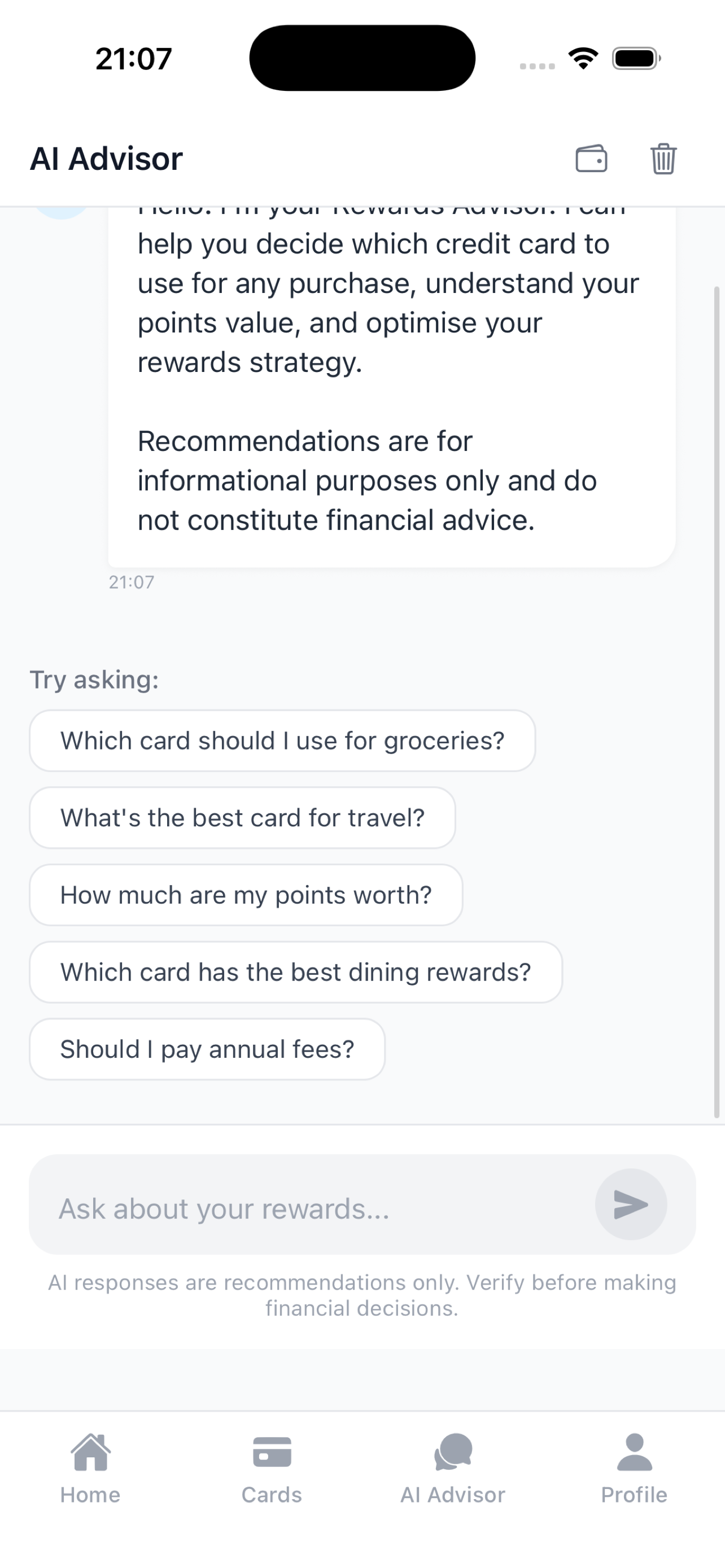Select the annual fees suggestion

[207, 1048]
